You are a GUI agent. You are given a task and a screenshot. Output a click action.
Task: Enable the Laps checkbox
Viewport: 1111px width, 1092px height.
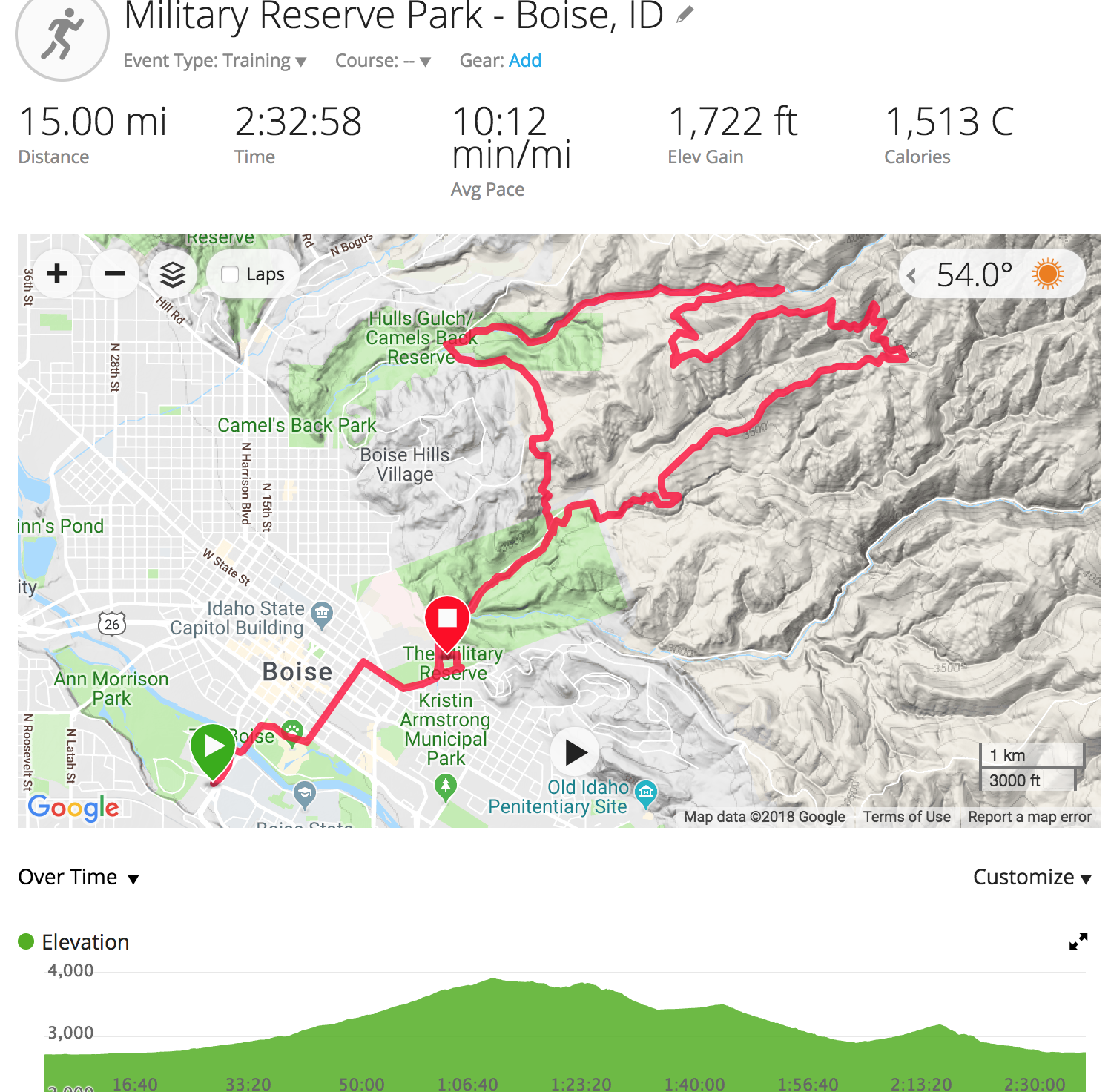point(231,274)
